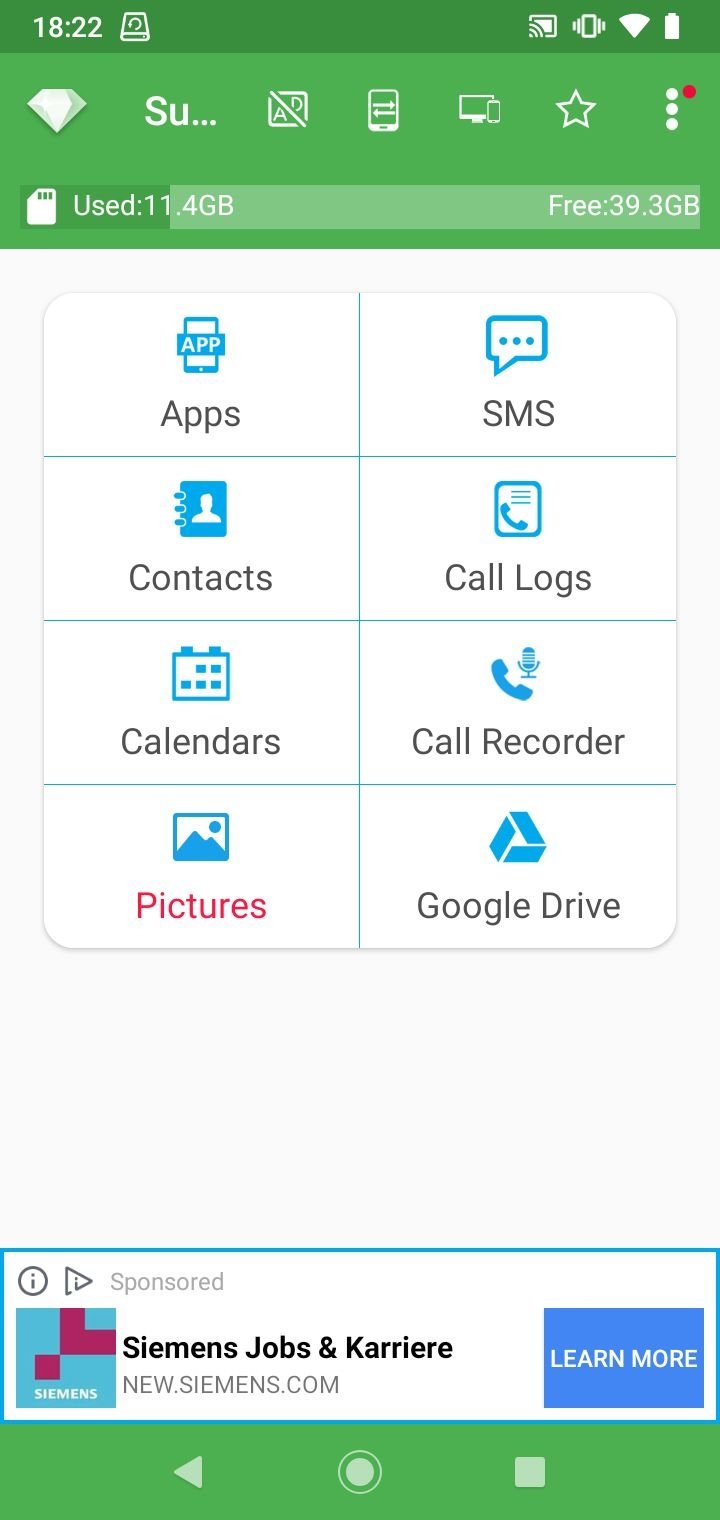The image size is (720, 1520).
Task: Open Google Drive option
Action: click(x=518, y=866)
